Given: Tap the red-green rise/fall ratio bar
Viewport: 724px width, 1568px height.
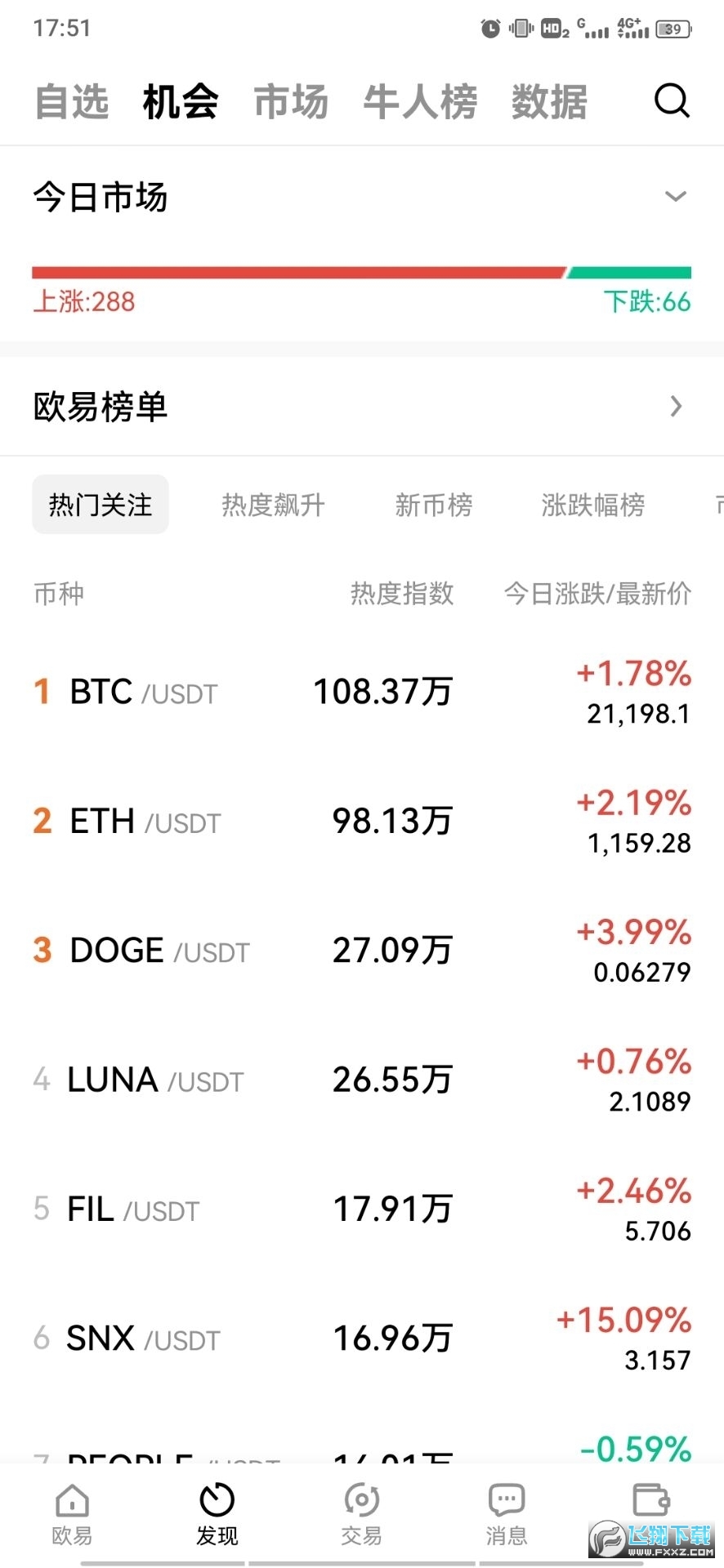Looking at the screenshot, I should [x=362, y=269].
